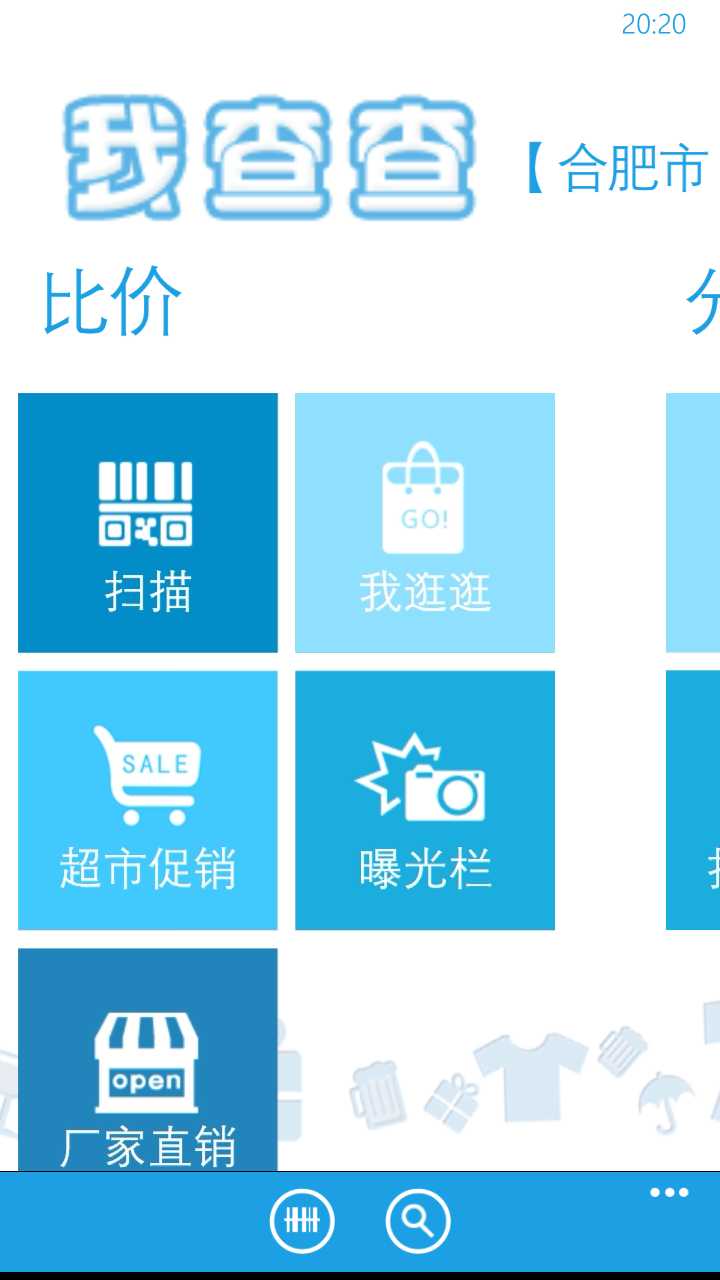The width and height of the screenshot is (720, 1280).
Task: Open the three-dot overflow menu
Action: pos(669,1192)
